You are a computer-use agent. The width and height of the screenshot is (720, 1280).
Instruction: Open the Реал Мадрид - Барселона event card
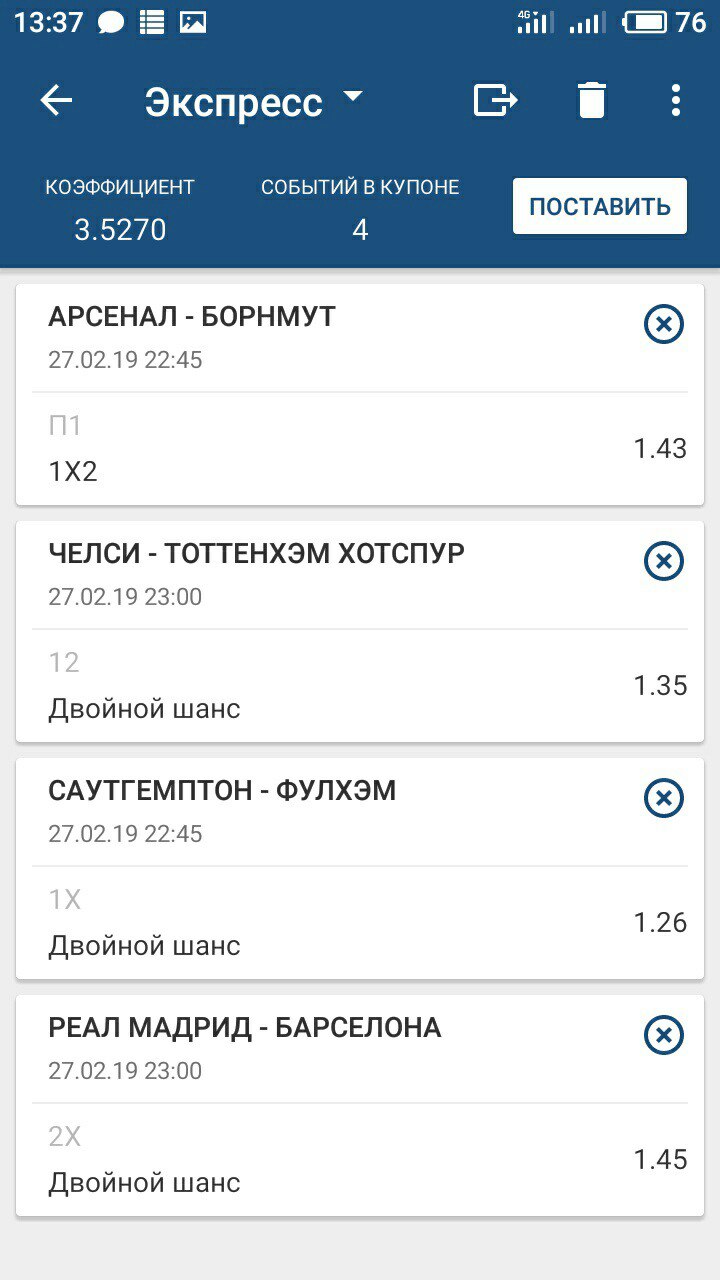click(x=360, y=1106)
